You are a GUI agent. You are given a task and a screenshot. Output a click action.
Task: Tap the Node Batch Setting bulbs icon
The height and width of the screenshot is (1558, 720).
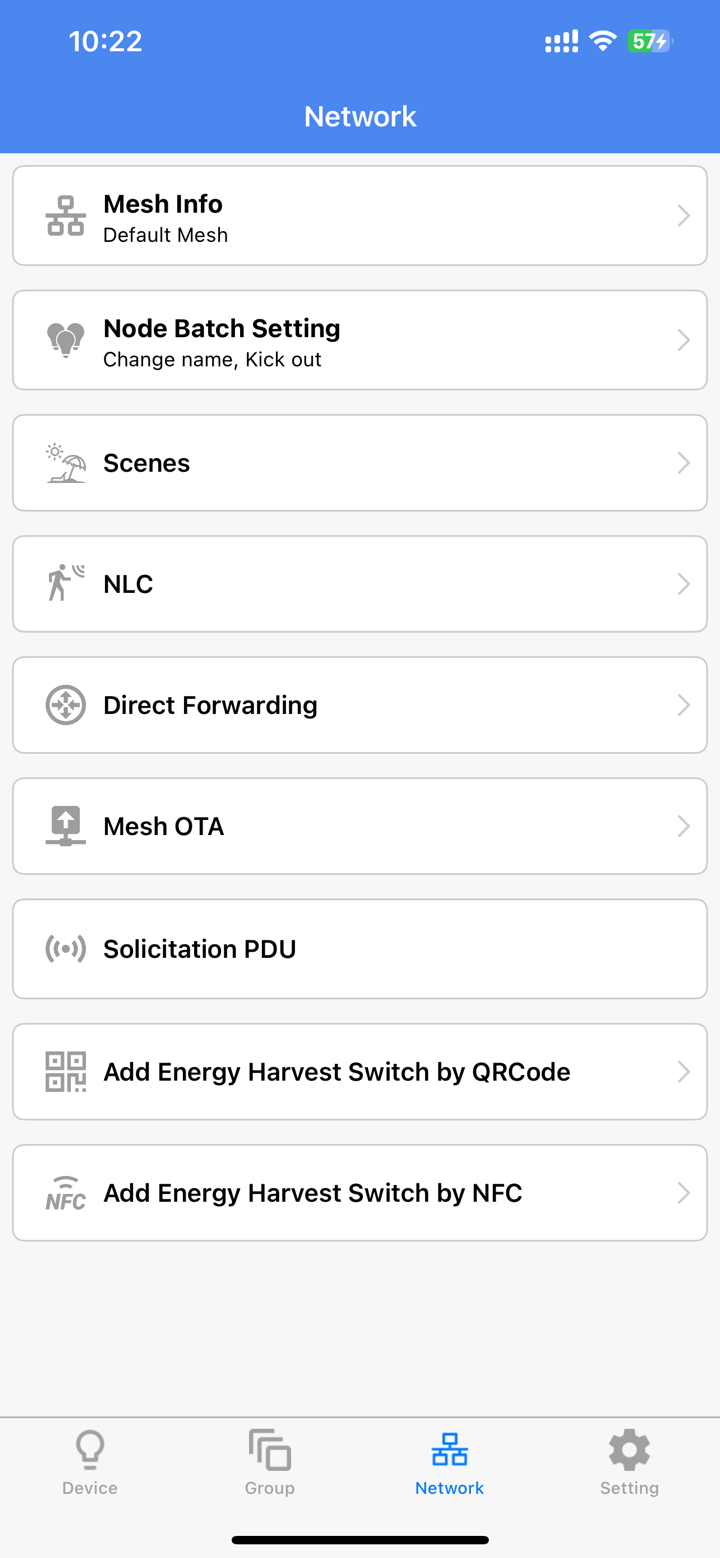point(64,339)
